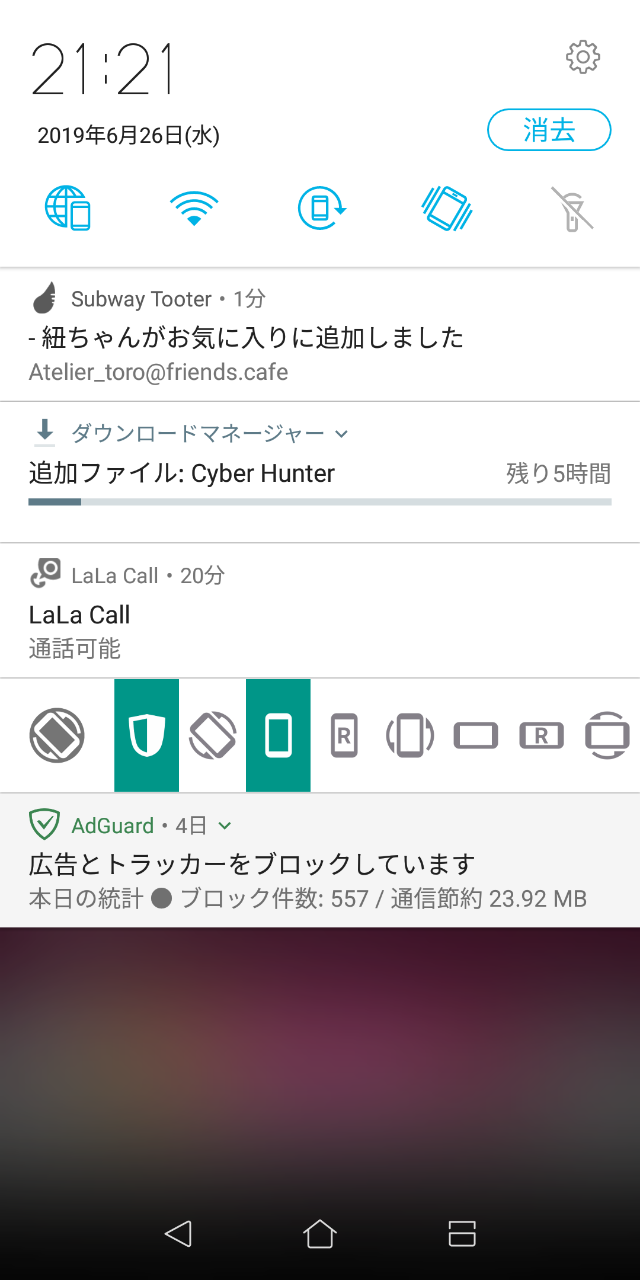Viewport: 640px width, 1280px height.
Task: Open the Subway Tooter notification
Action: click(x=320, y=335)
